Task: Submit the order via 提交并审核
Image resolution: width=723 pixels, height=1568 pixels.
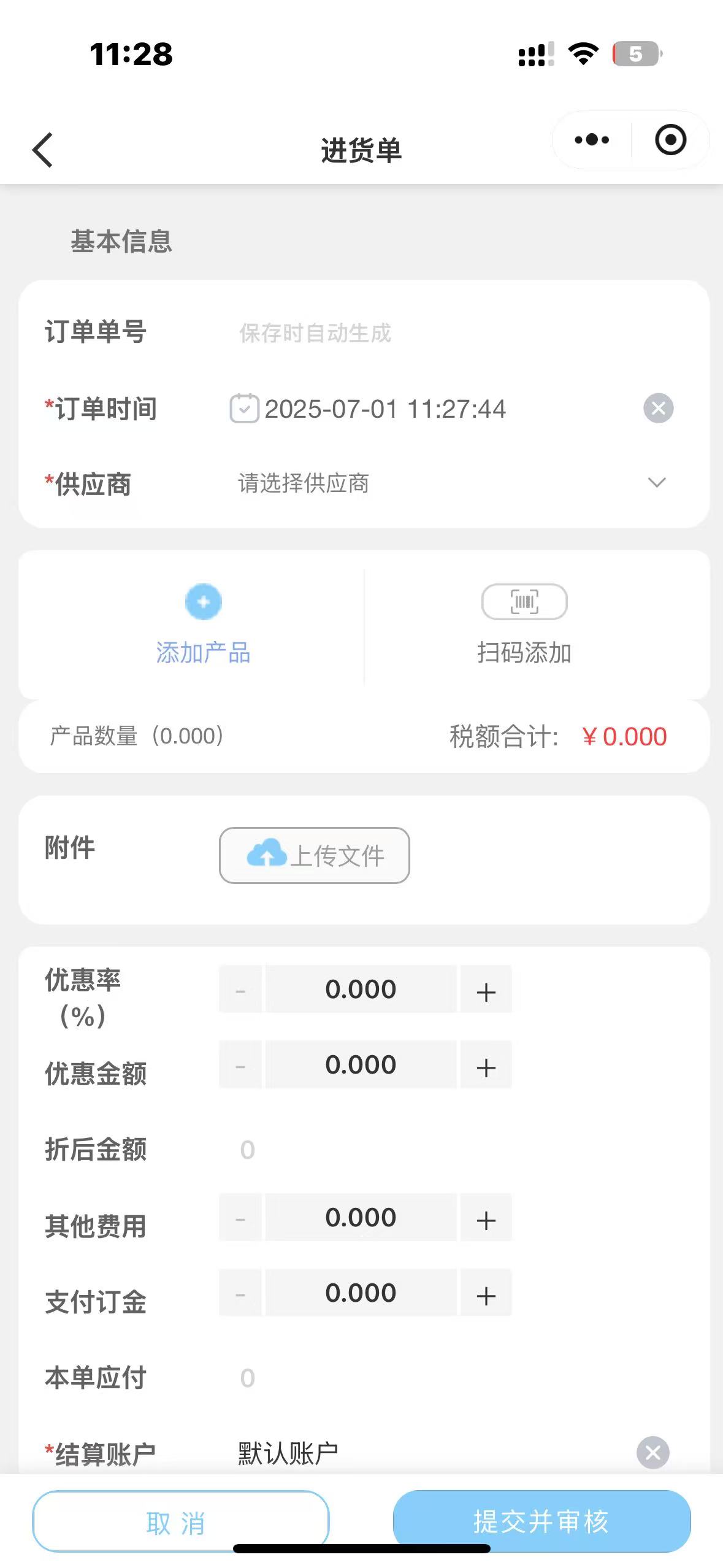Action: coord(541,1520)
